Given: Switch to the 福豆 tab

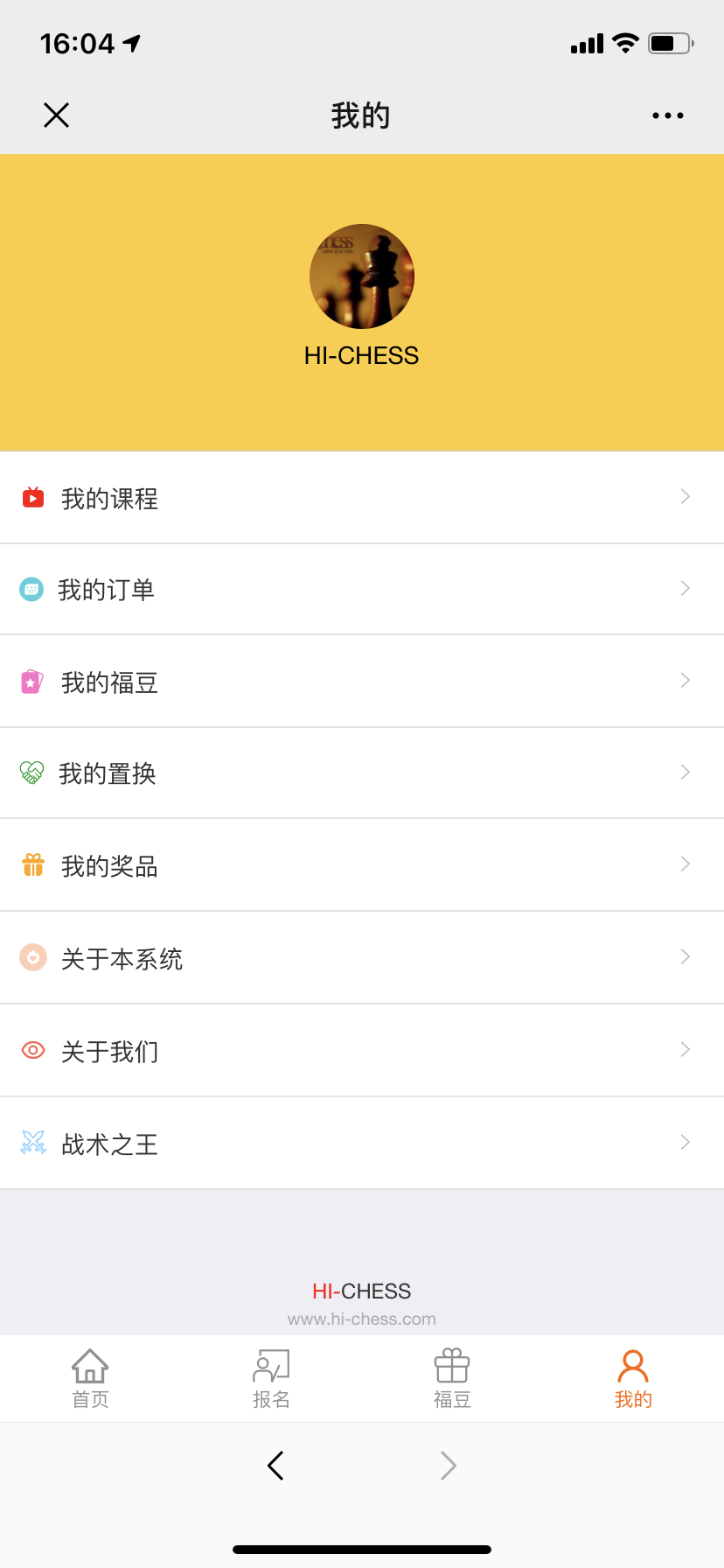Looking at the screenshot, I should (x=452, y=1379).
